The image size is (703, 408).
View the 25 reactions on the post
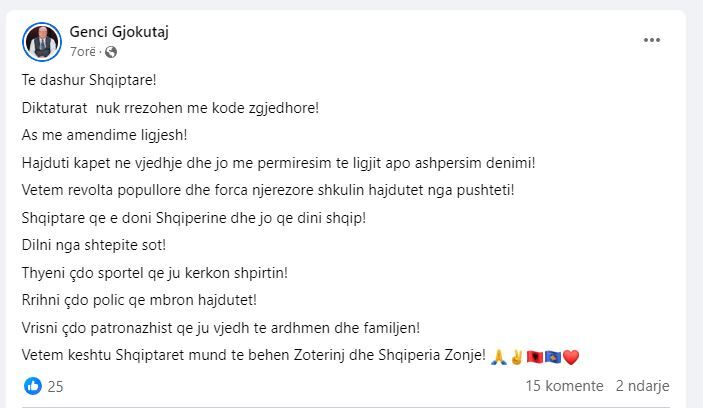(x=44, y=386)
